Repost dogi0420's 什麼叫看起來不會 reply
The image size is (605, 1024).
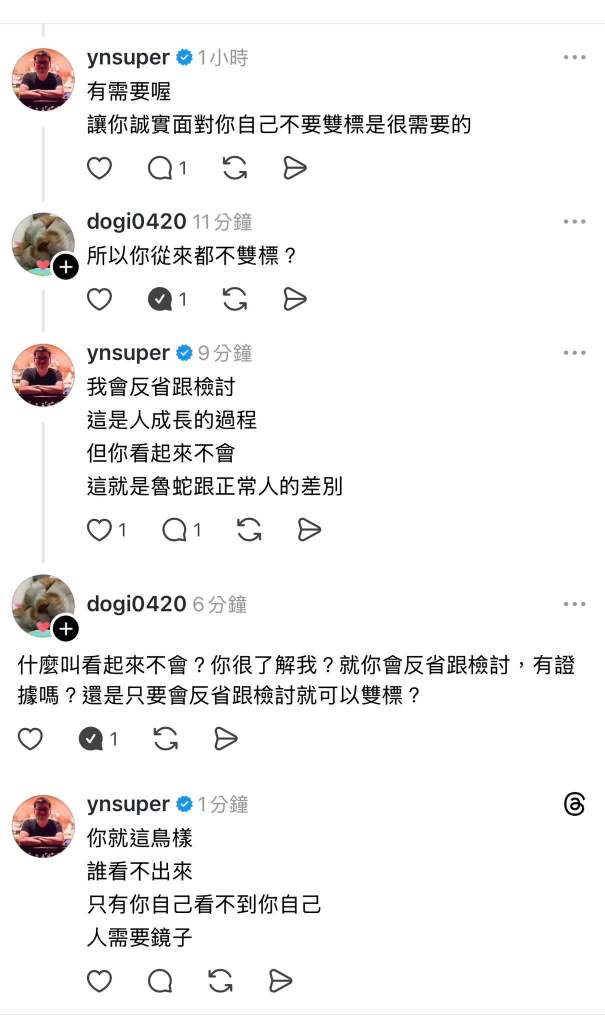[166, 739]
